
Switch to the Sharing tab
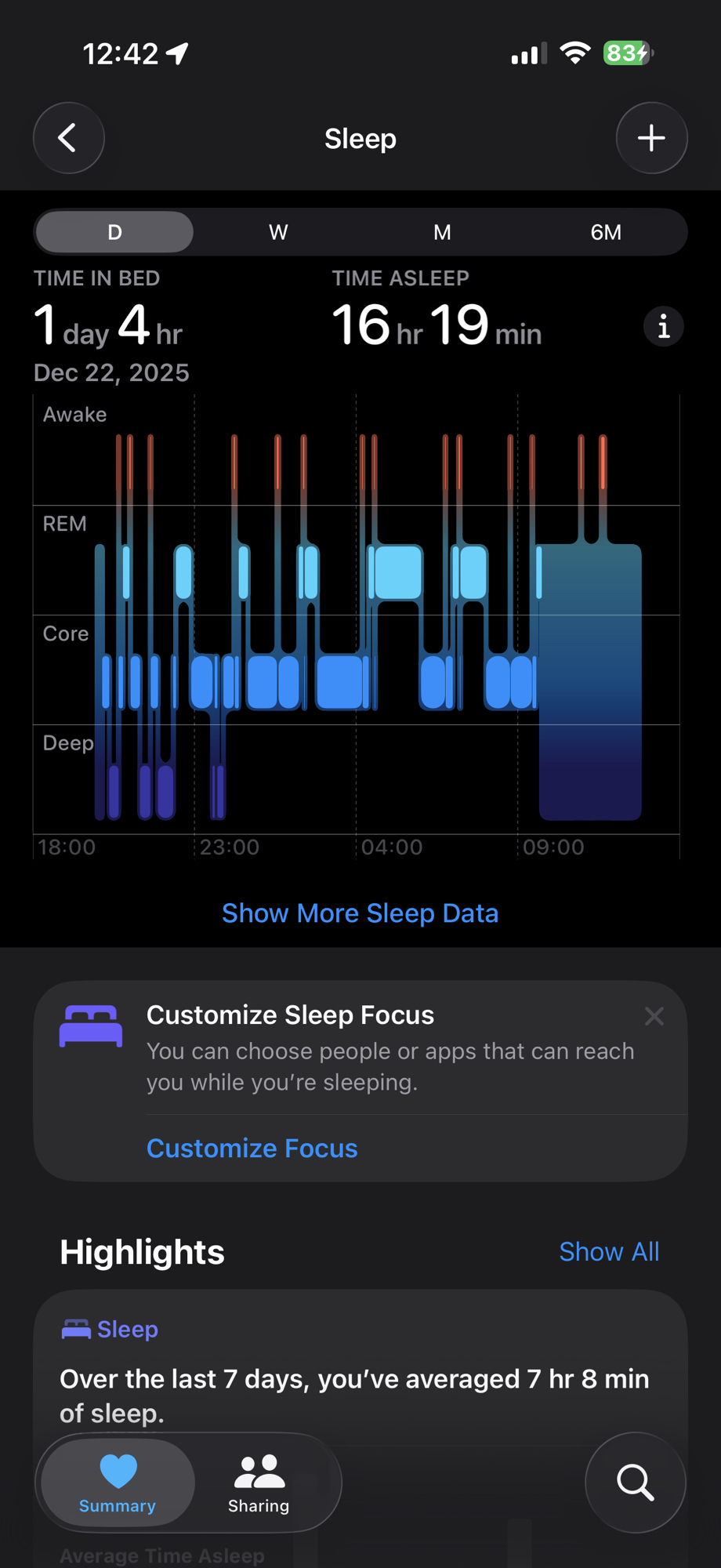(259, 1483)
